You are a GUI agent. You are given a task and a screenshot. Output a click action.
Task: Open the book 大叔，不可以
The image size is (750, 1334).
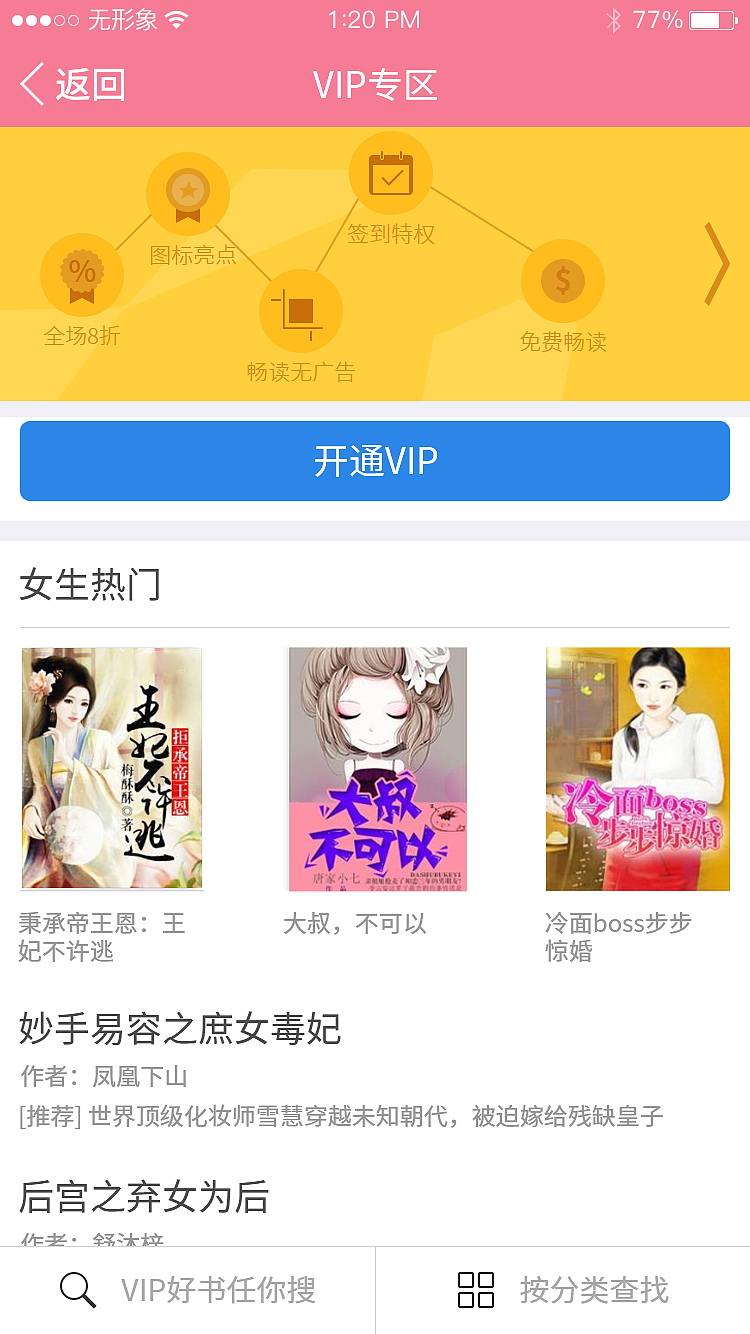pos(377,769)
